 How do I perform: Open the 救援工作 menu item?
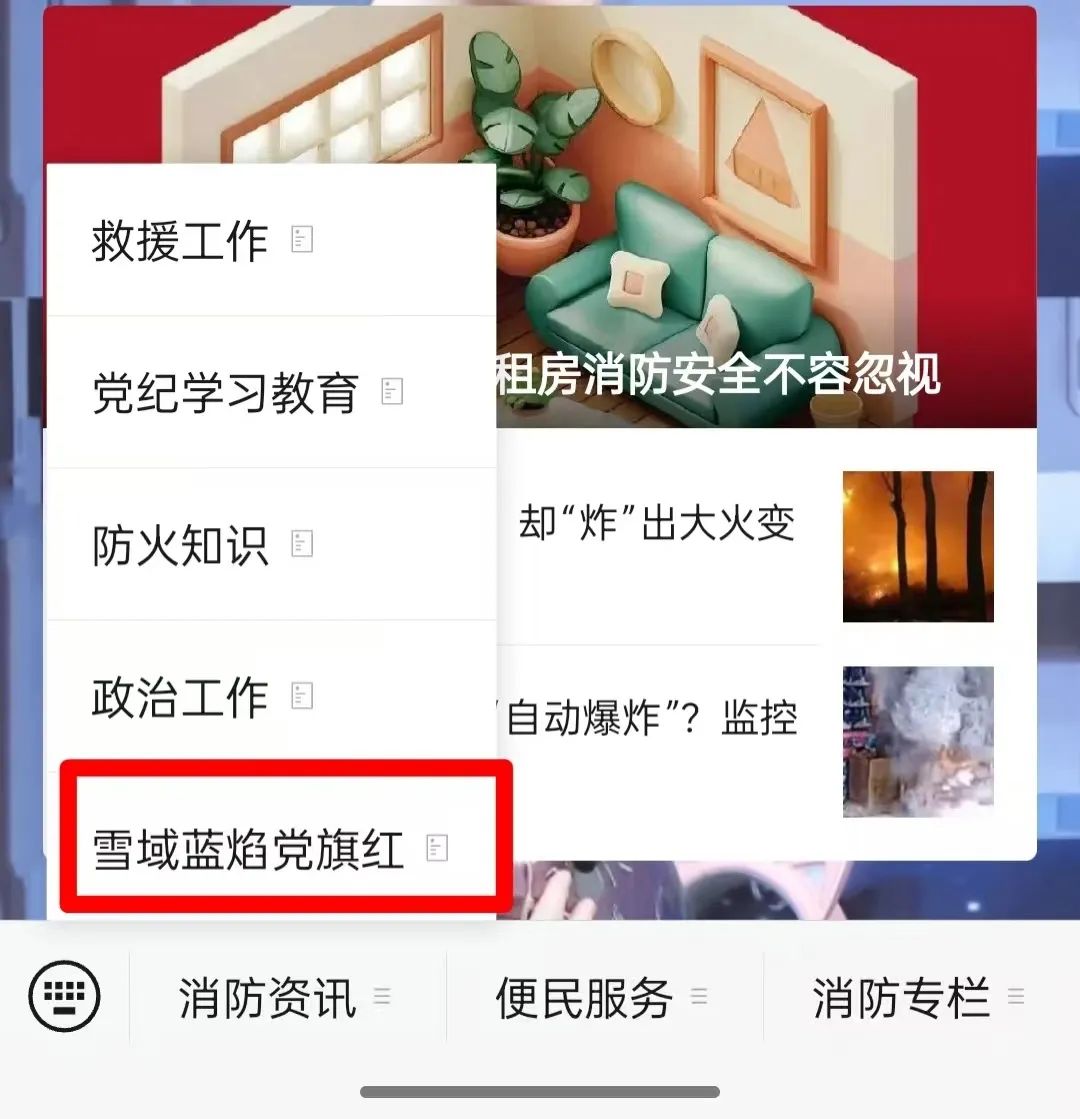coord(200,241)
